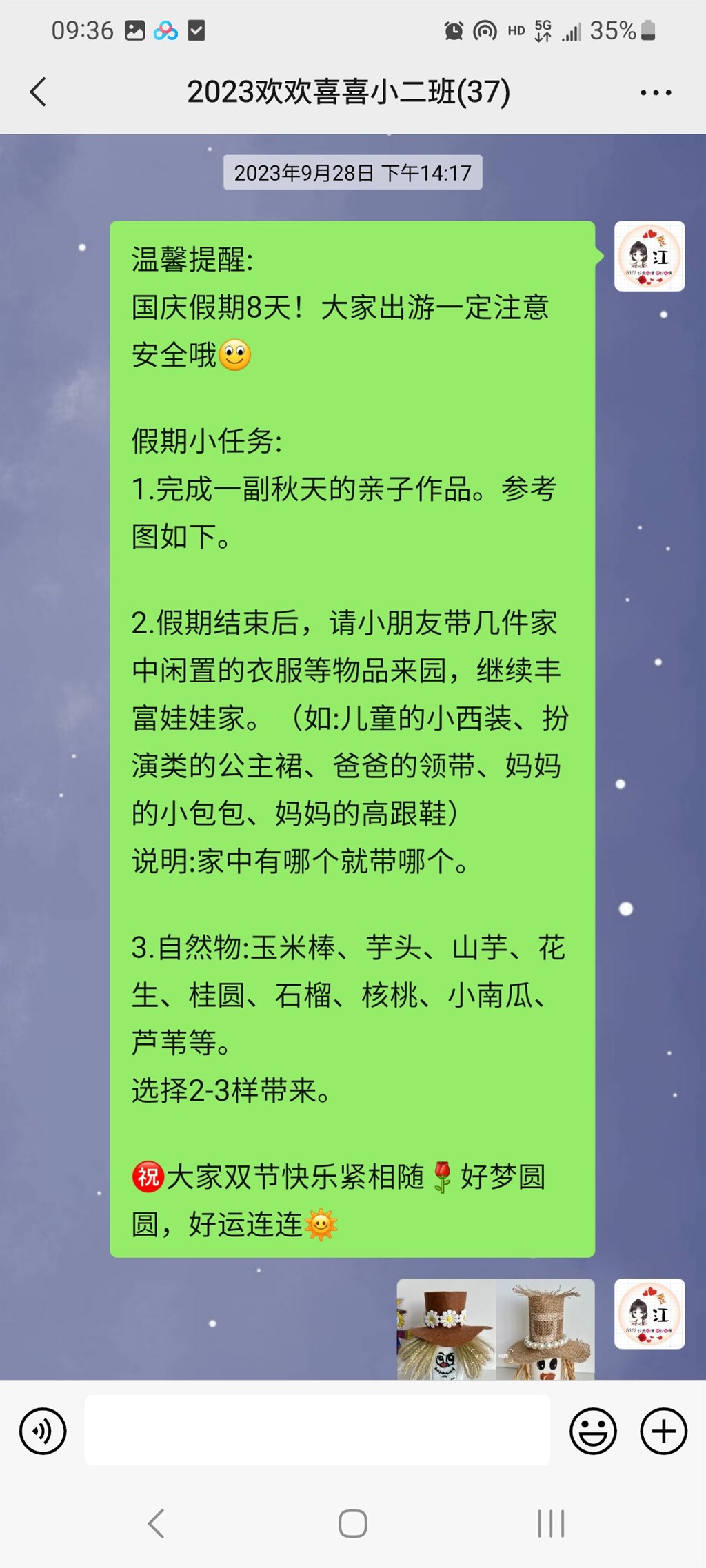Viewport: 706px width, 1568px height.
Task: Open sender's avatar beside the photo message
Action: [649, 1314]
